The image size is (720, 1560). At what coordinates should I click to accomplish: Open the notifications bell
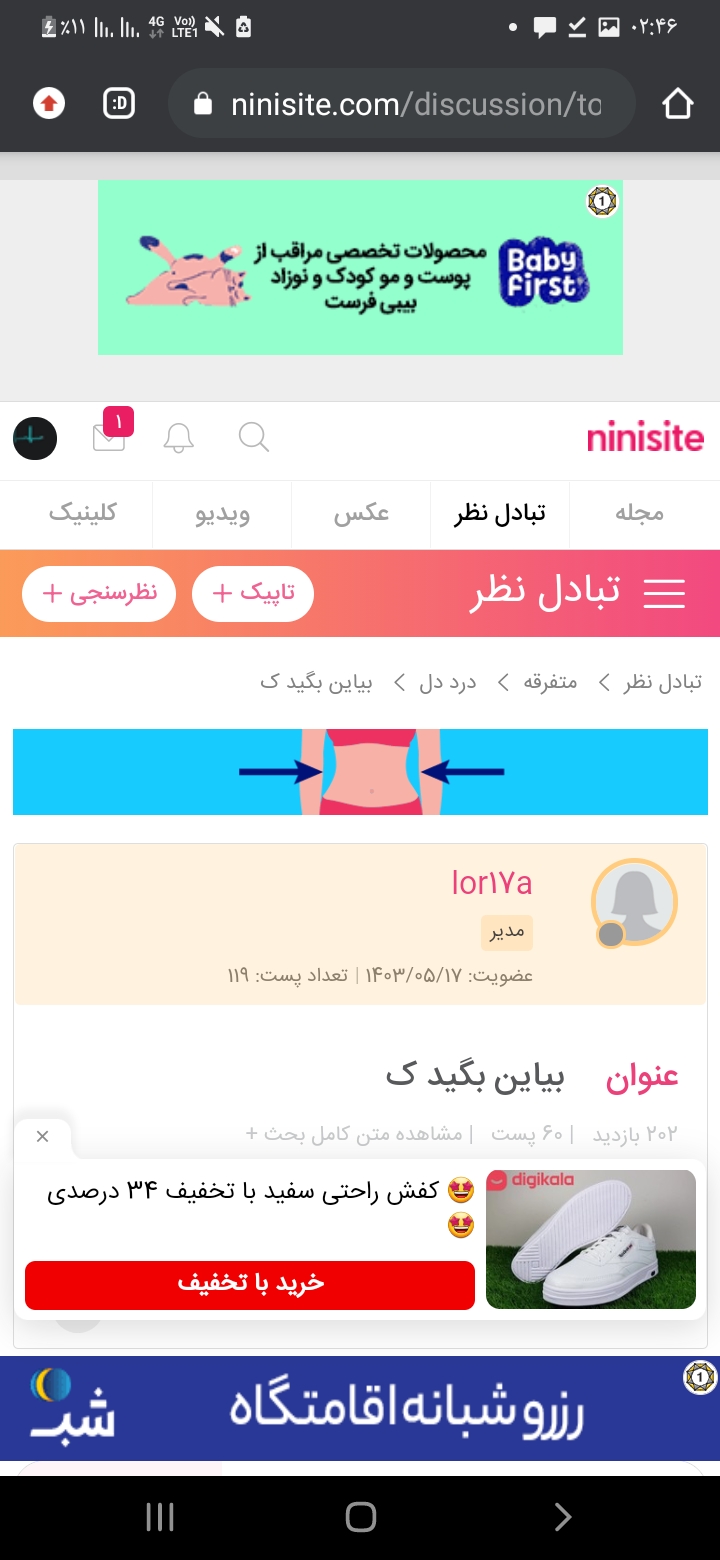click(179, 438)
